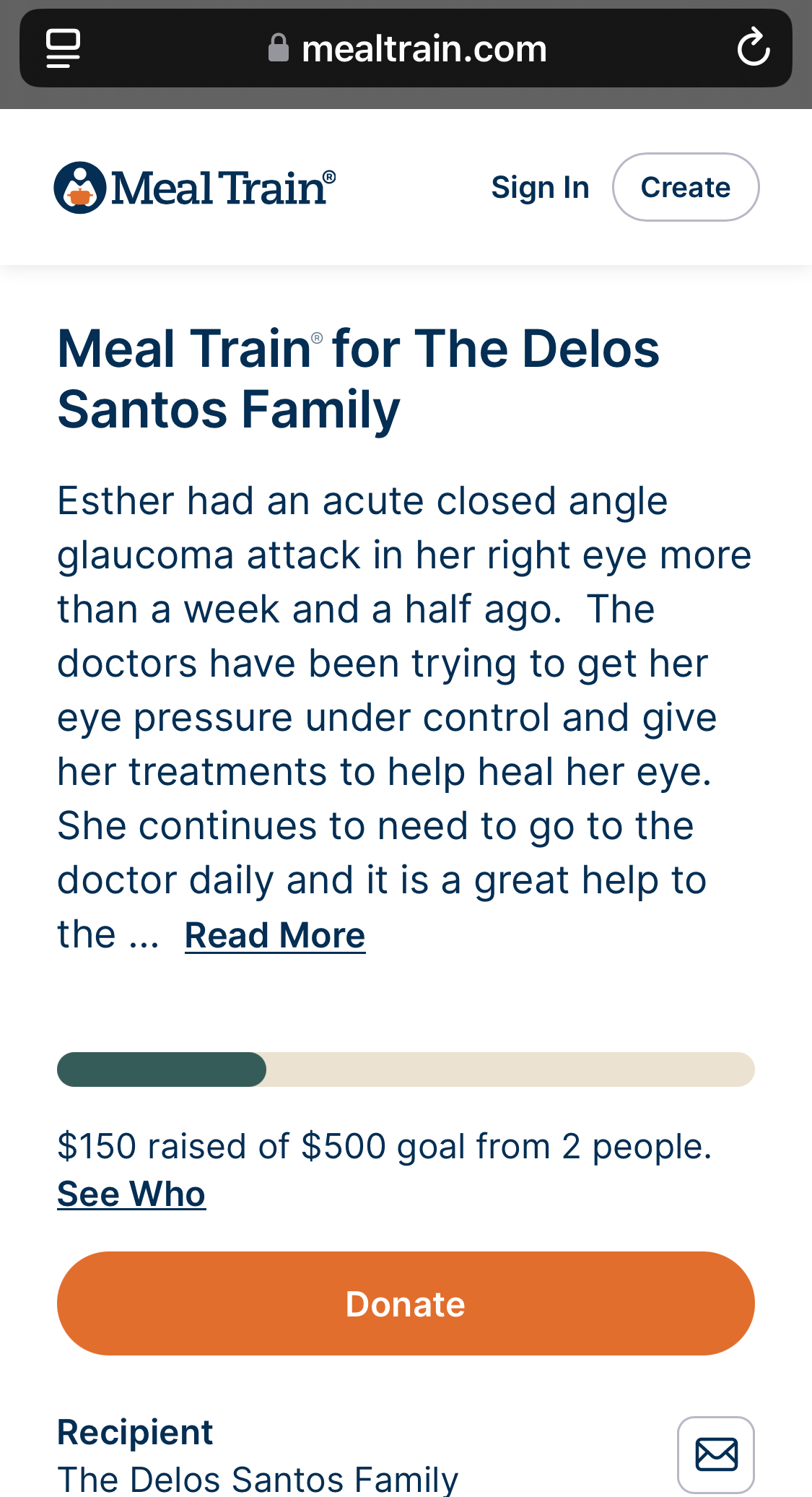
Task: Expand the story with Read More
Action: [275, 936]
